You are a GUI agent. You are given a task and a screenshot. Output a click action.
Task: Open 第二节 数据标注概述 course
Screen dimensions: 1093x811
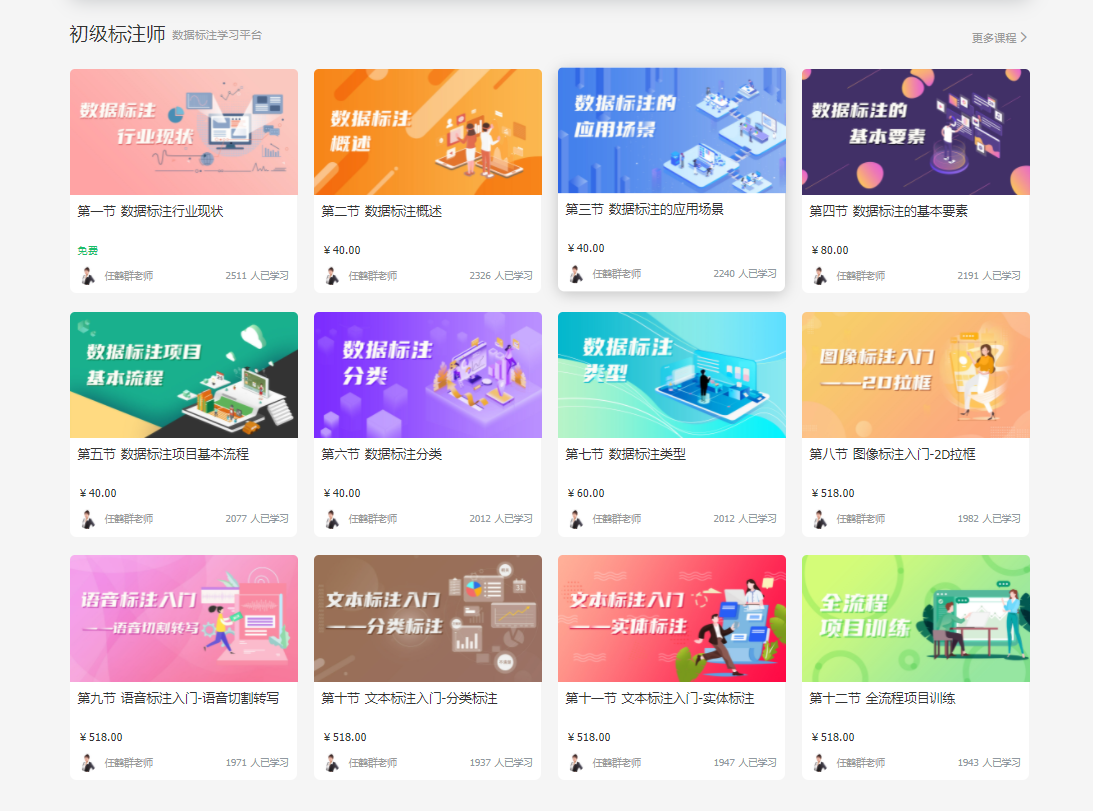(427, 132)
